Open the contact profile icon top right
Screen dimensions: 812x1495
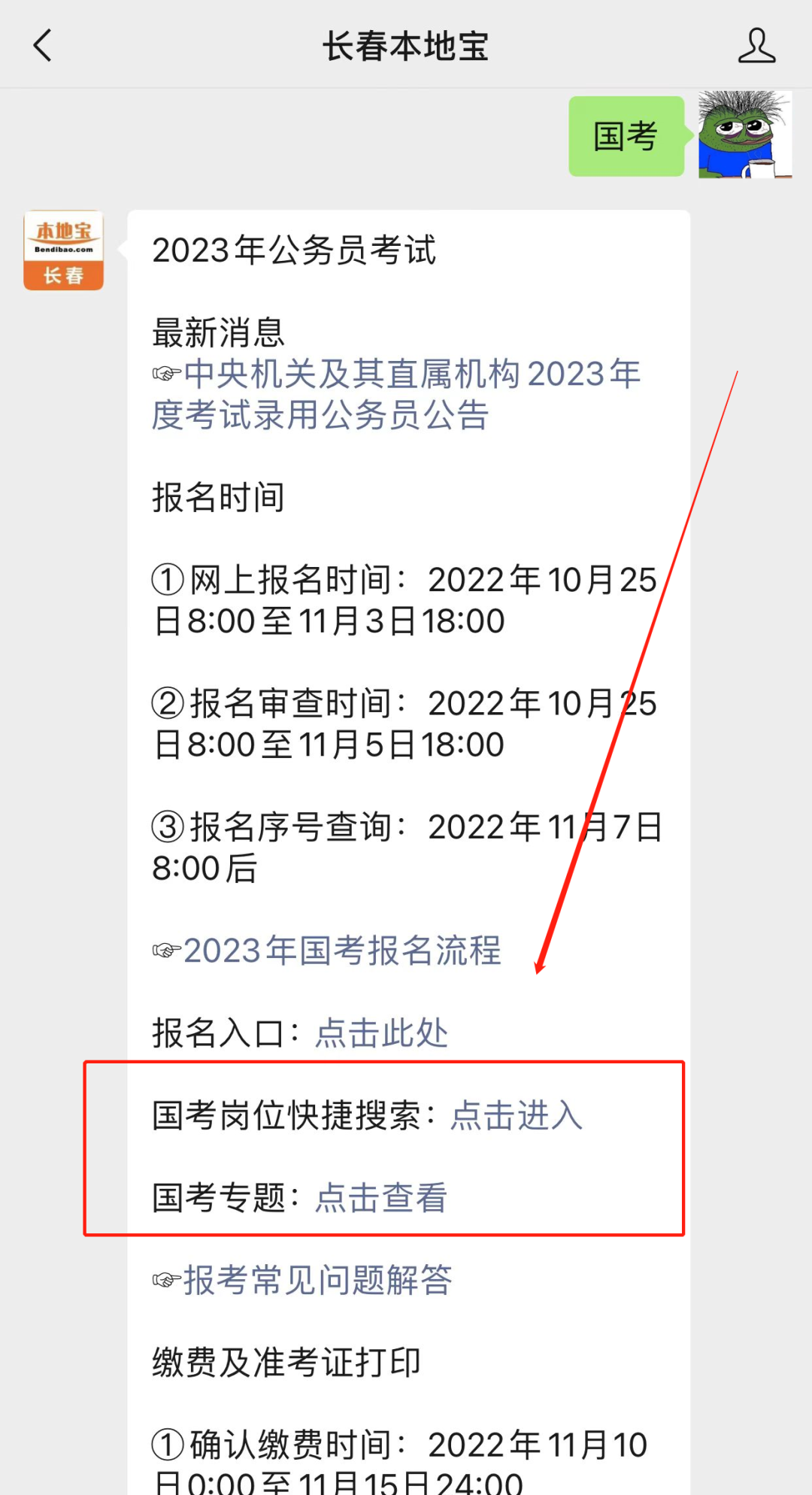point(758,45)
